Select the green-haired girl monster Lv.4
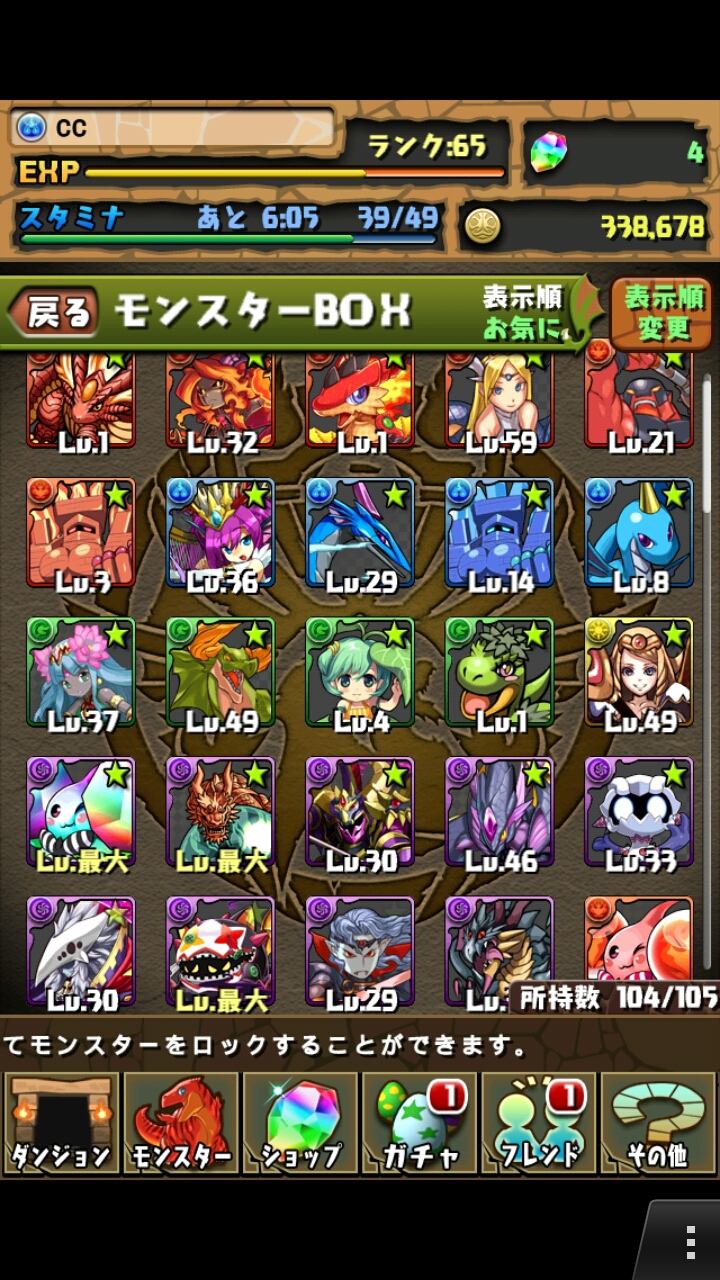Image resolution: width=720 pixels, height=1280 pixels. [x=360, y=673]
